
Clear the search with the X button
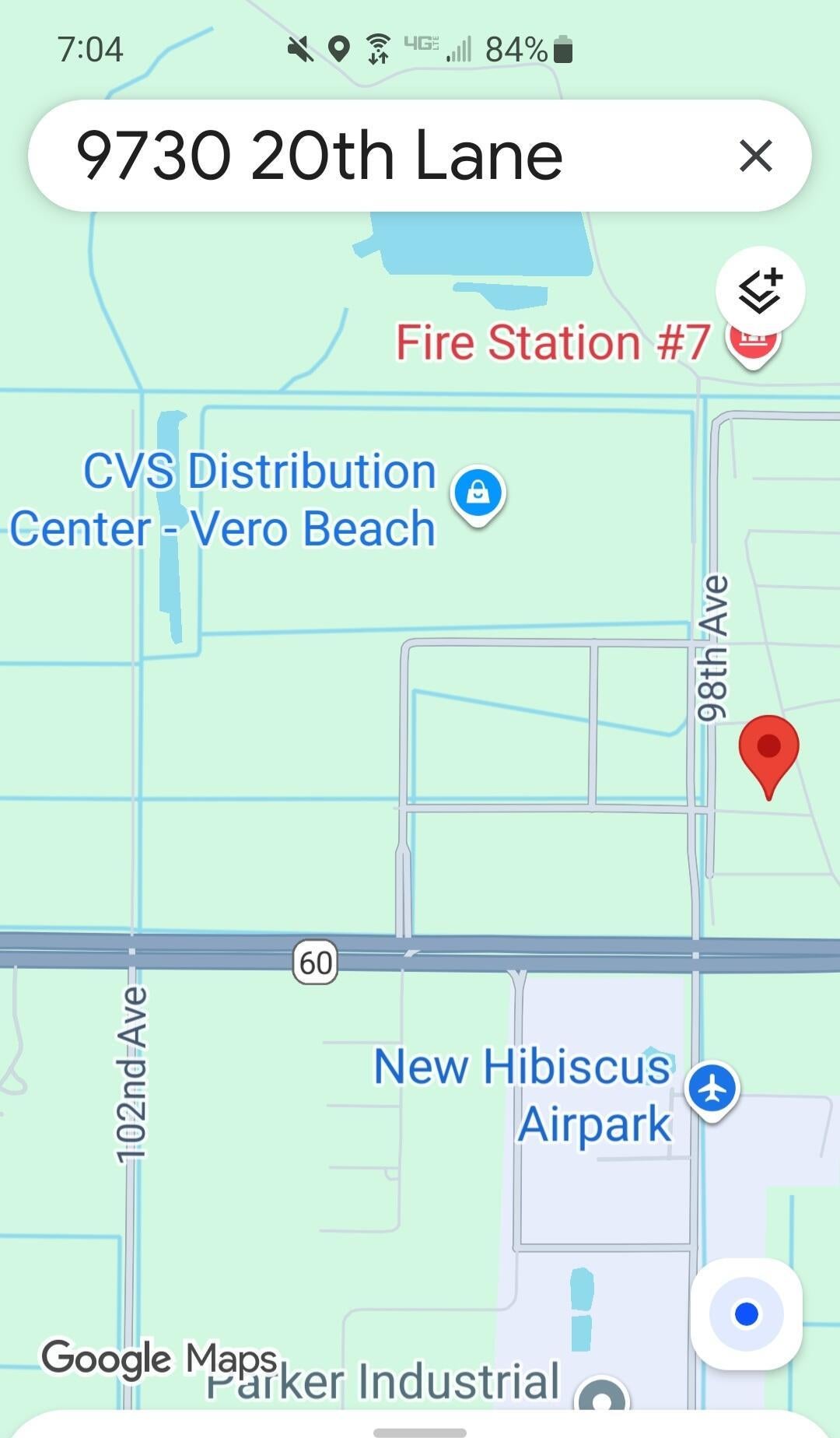point(755,156)
